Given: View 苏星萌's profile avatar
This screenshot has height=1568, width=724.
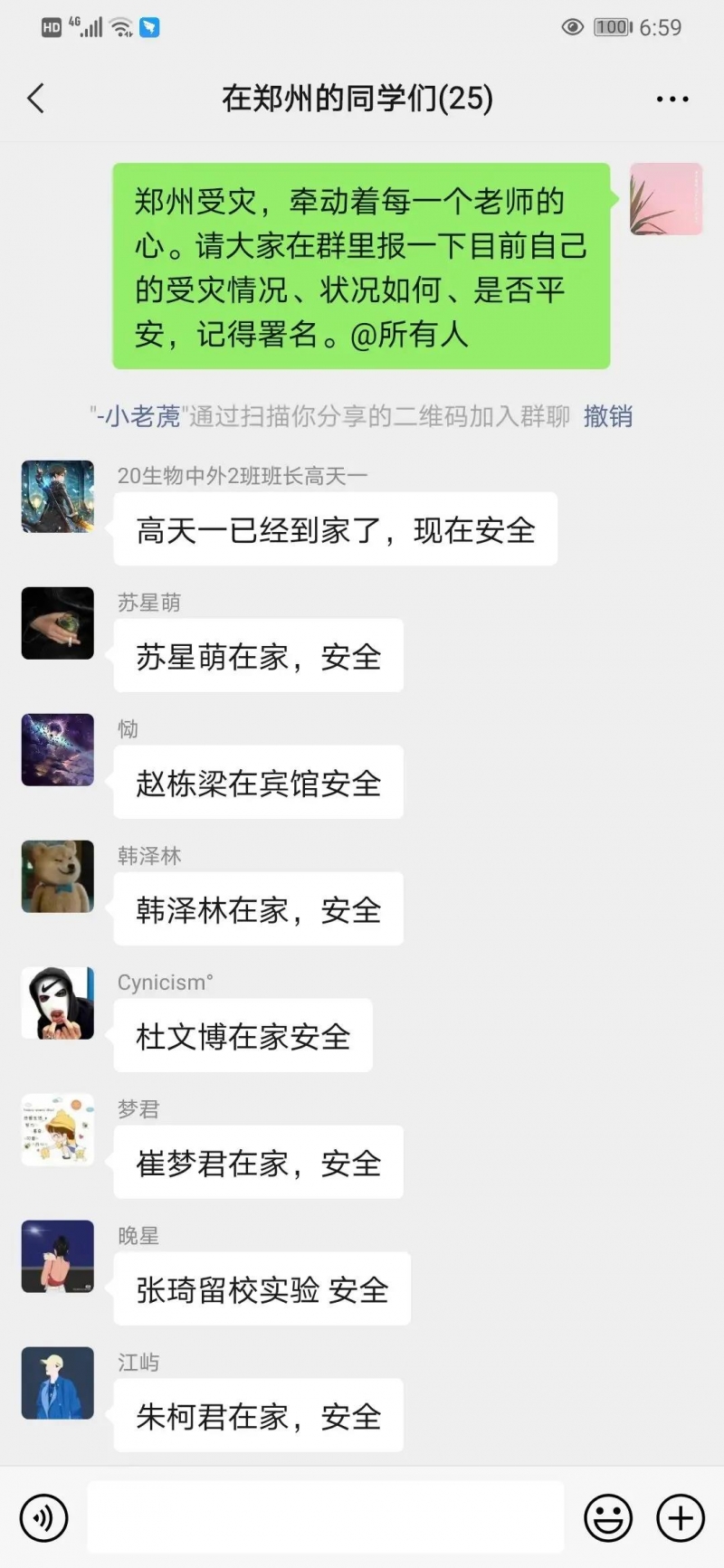Looking at the screenshot, I should click(58, 623).
